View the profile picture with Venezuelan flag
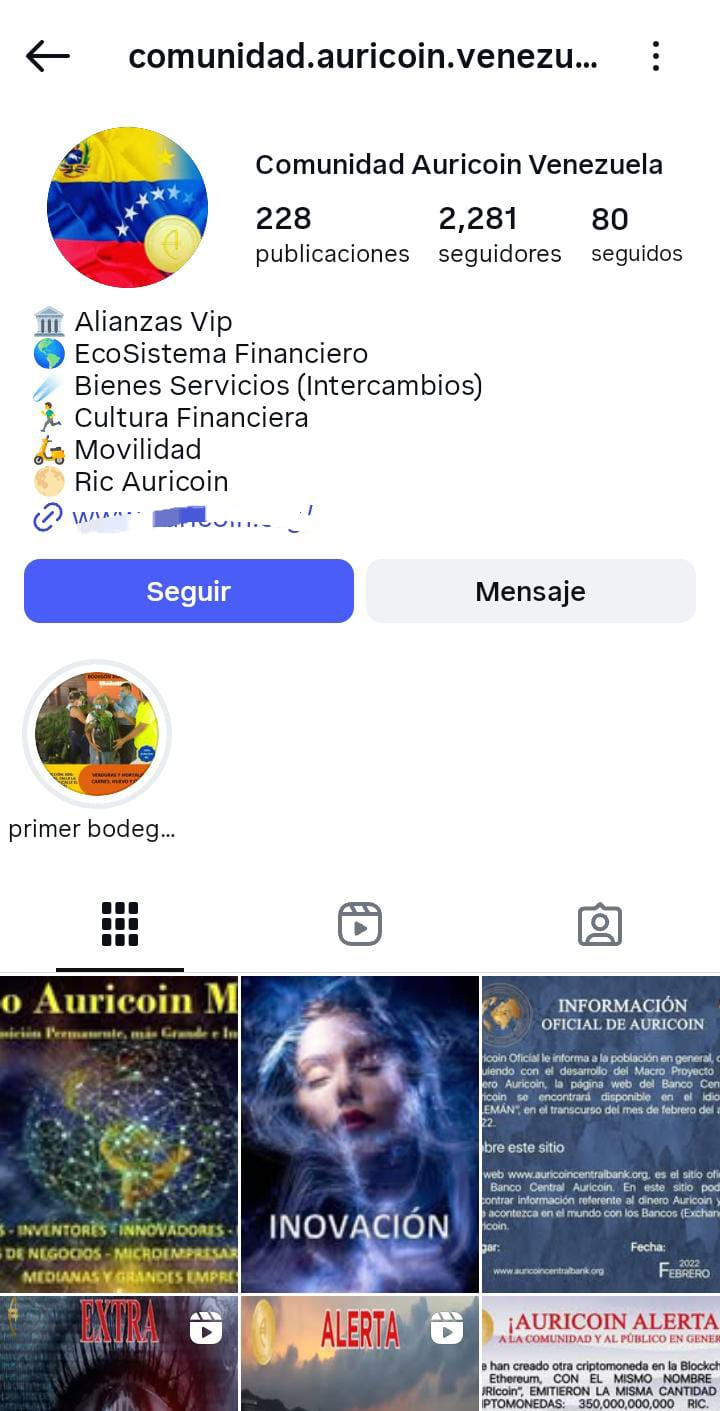720x1411 pixels. pyautogui.click(x=127, y=207)
